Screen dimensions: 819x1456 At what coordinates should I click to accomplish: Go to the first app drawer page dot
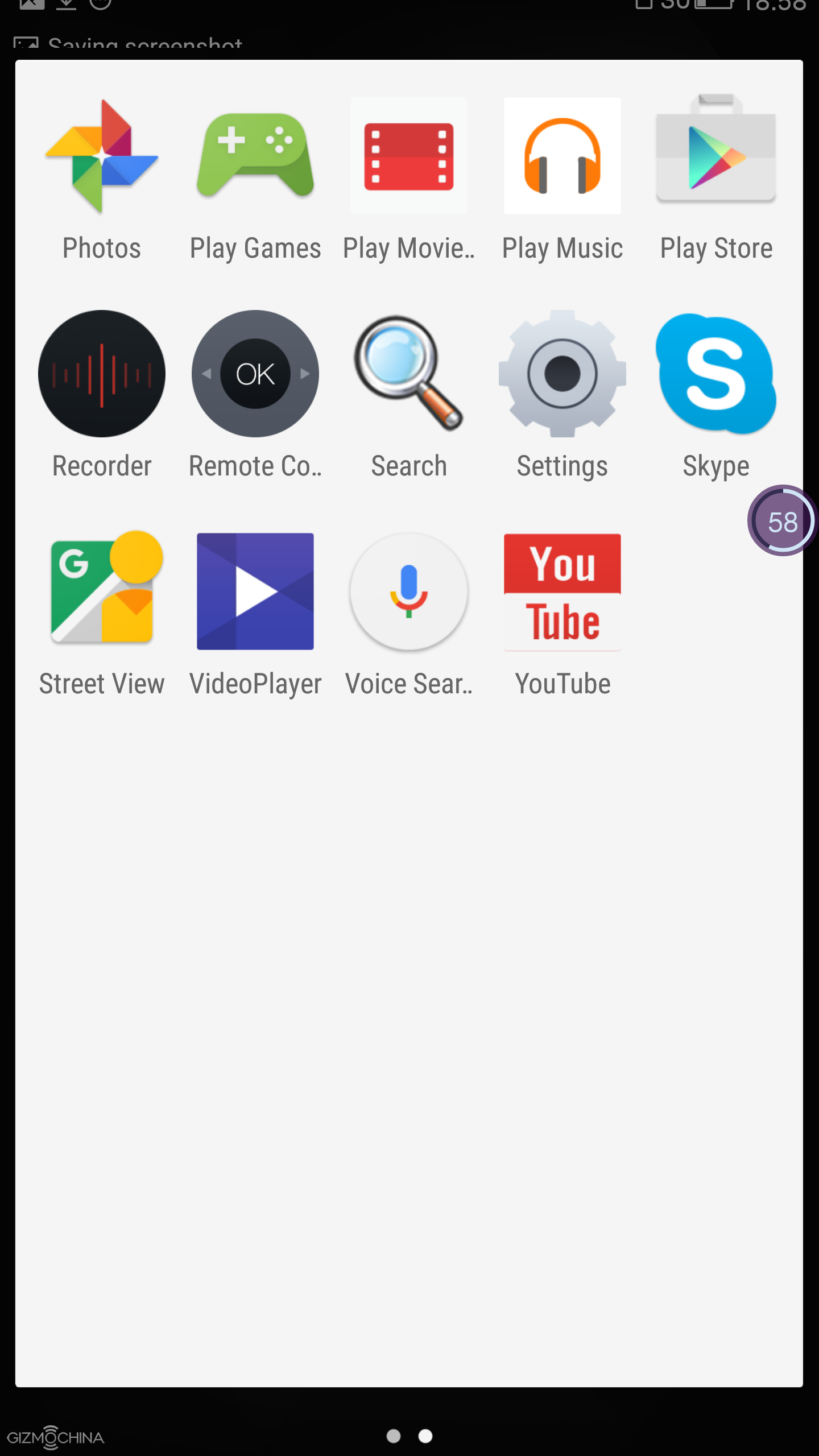click(394, 1436)
